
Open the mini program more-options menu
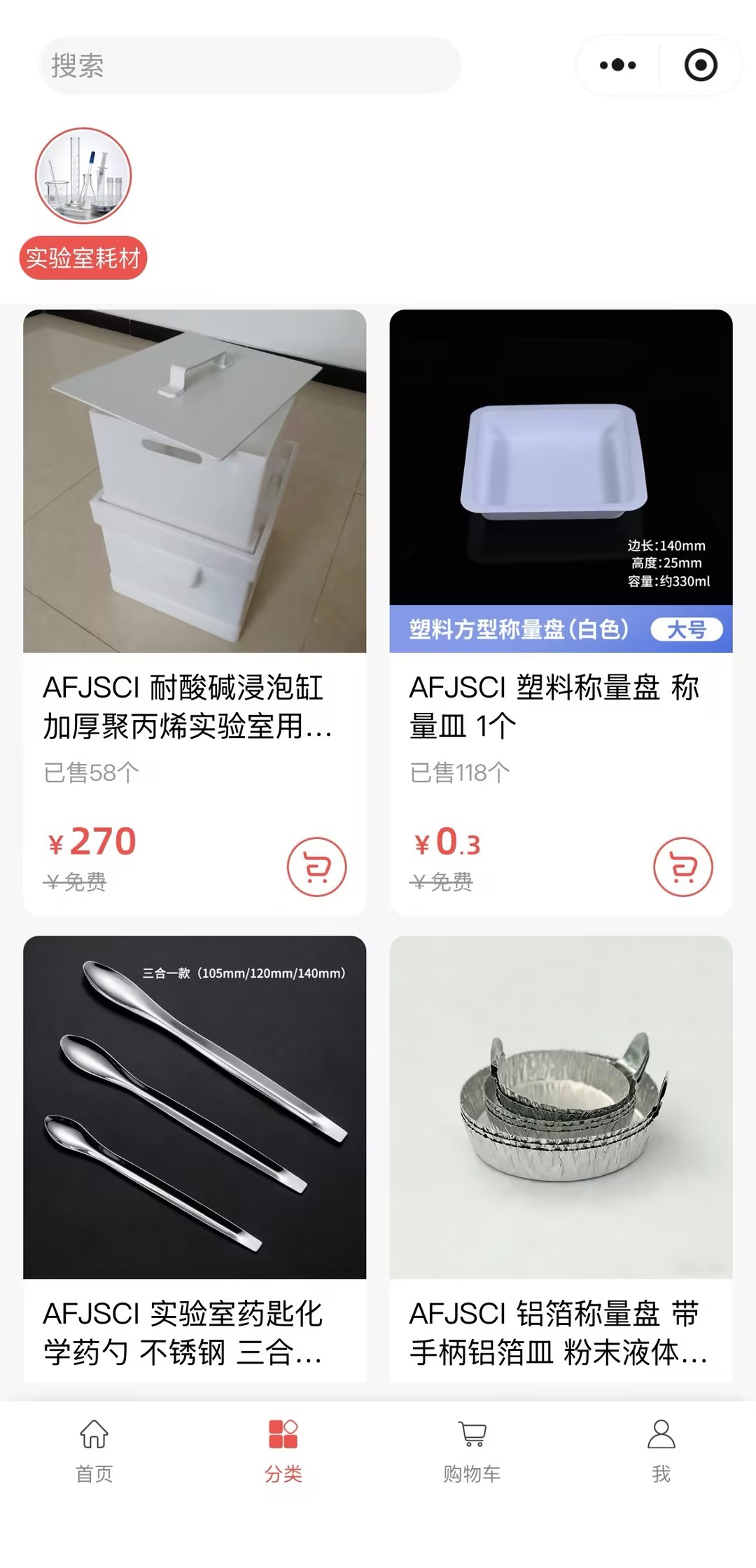[617, 65]
